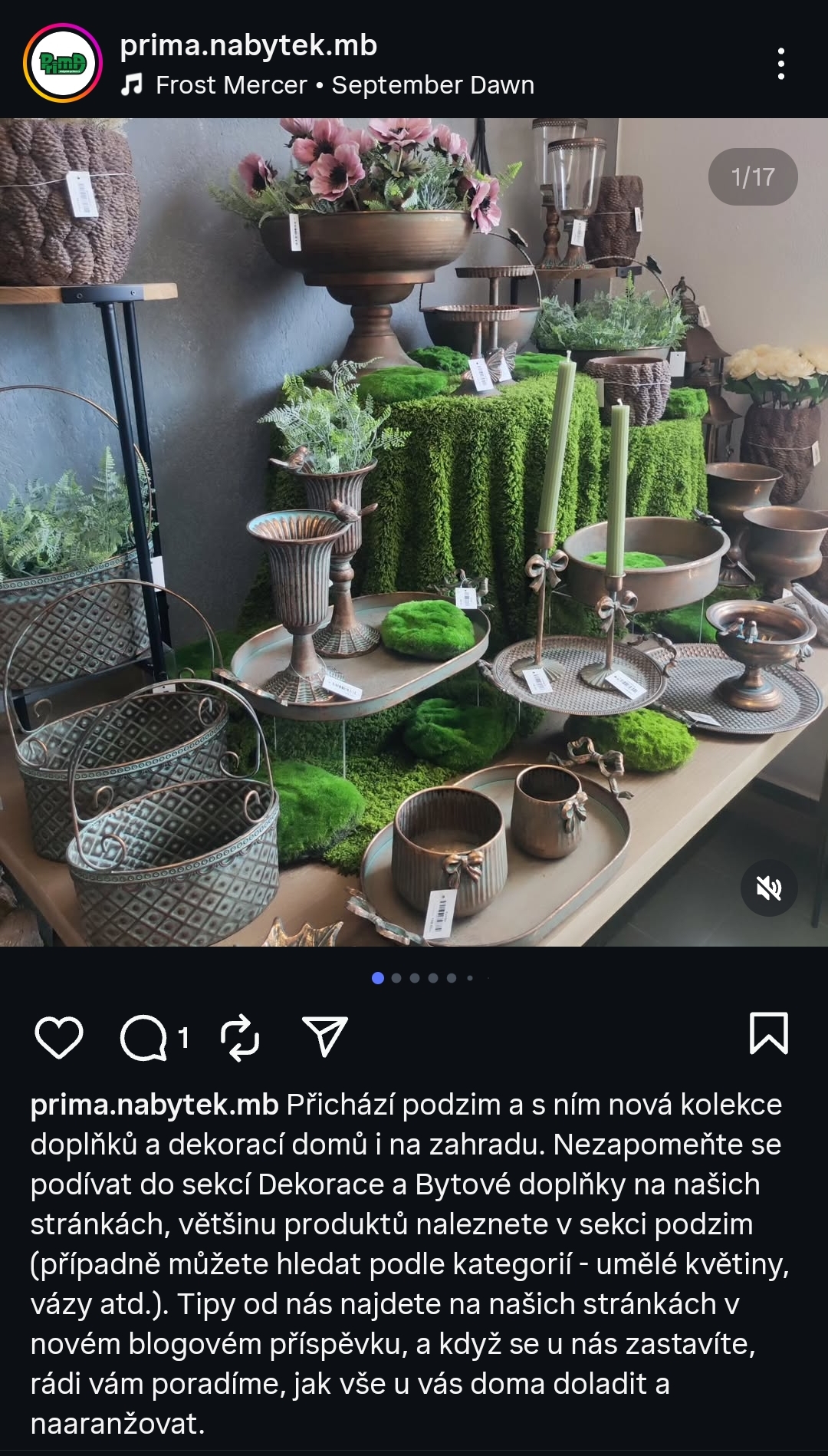
Task: Unmute the post's sound
Action: pos(769,888)
